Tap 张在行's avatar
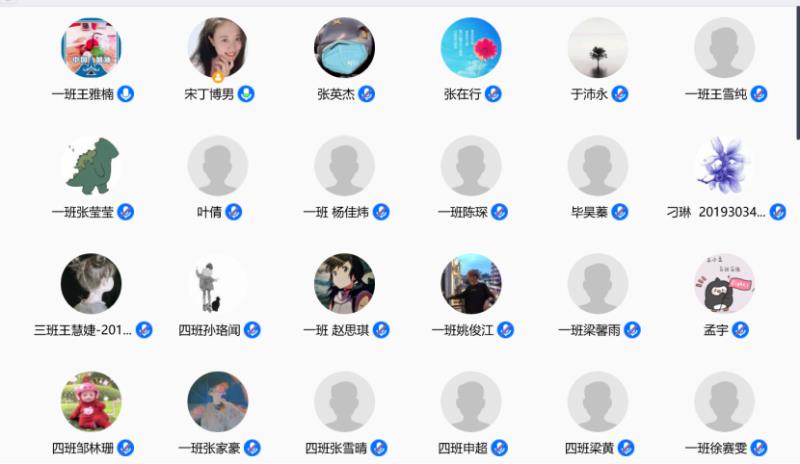Image resolution: width=800 pixels, height=464 pixels. [x=471, y=48]
